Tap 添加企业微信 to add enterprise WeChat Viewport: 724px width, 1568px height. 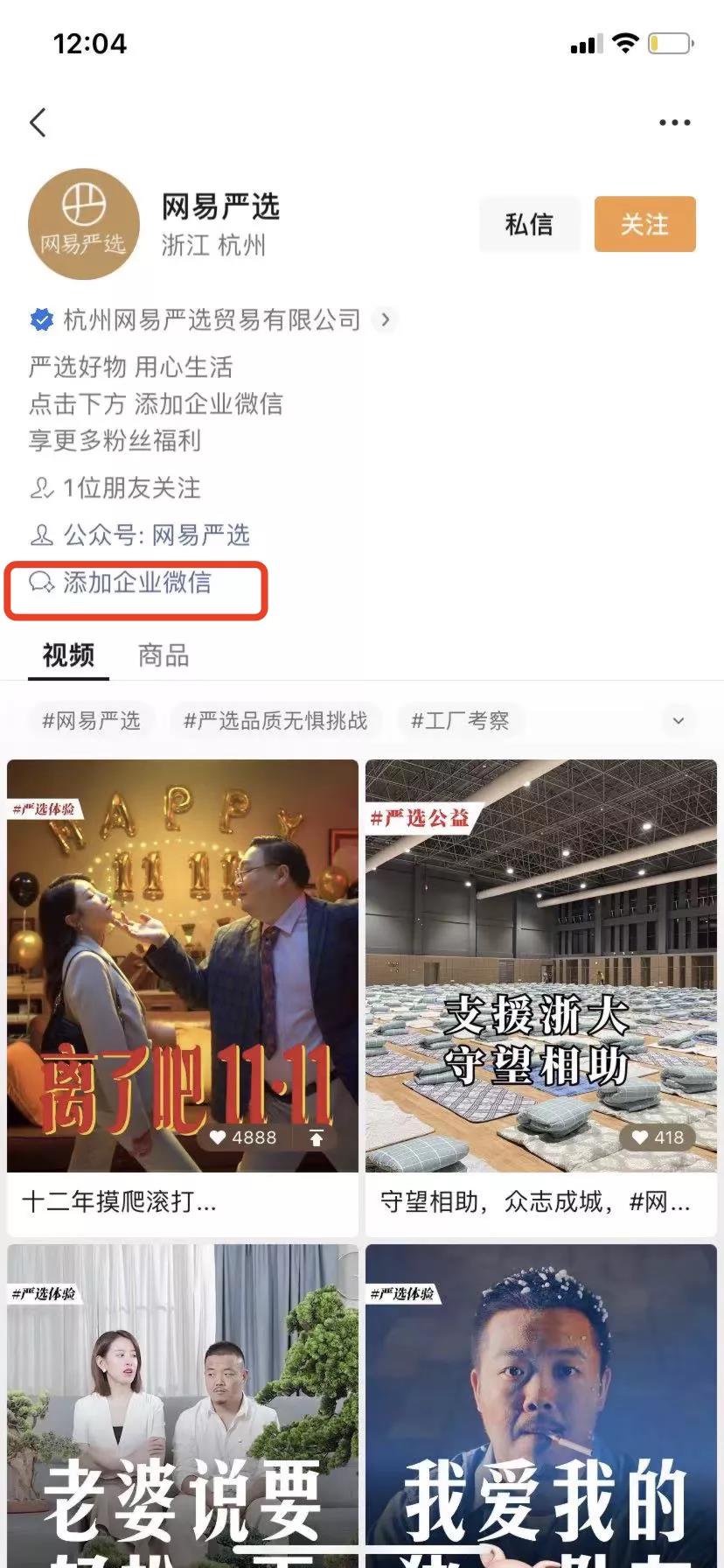pyautogui.click(x=136, y=583)
